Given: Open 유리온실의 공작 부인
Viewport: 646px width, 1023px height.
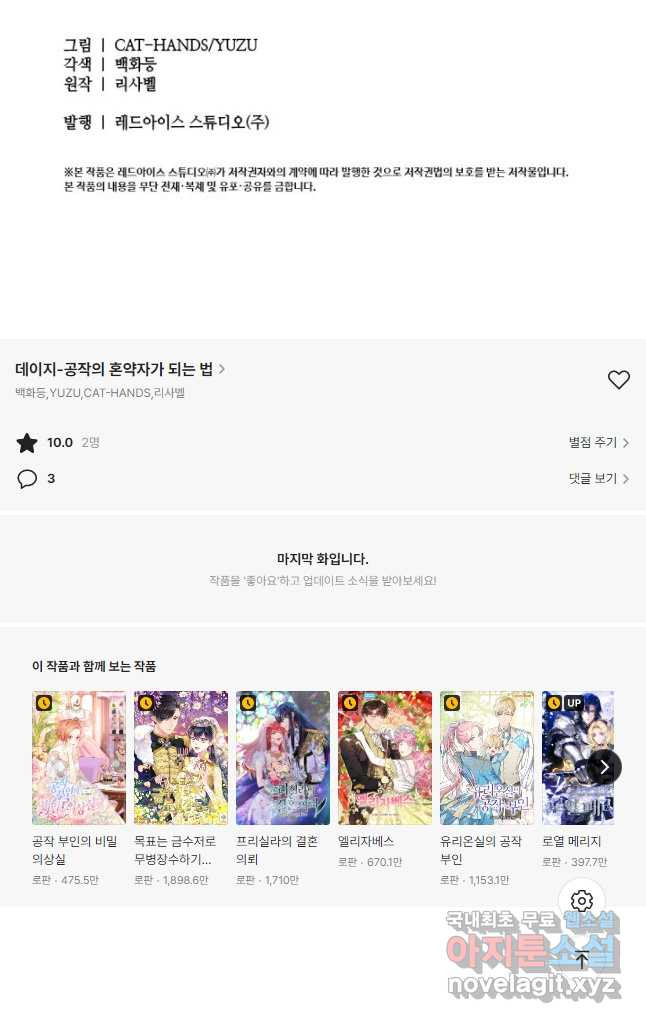Looking at the screenshot, I should coord(487,756).
